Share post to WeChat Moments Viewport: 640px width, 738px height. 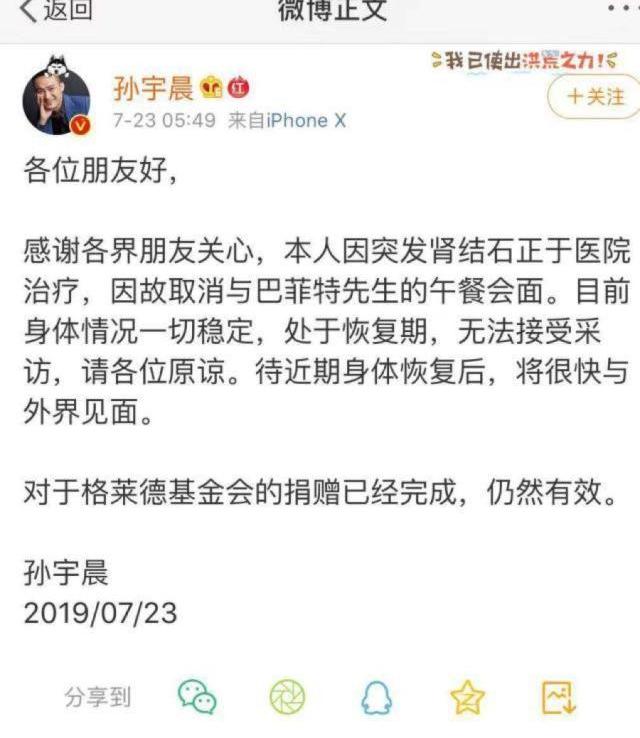point(287,696)
